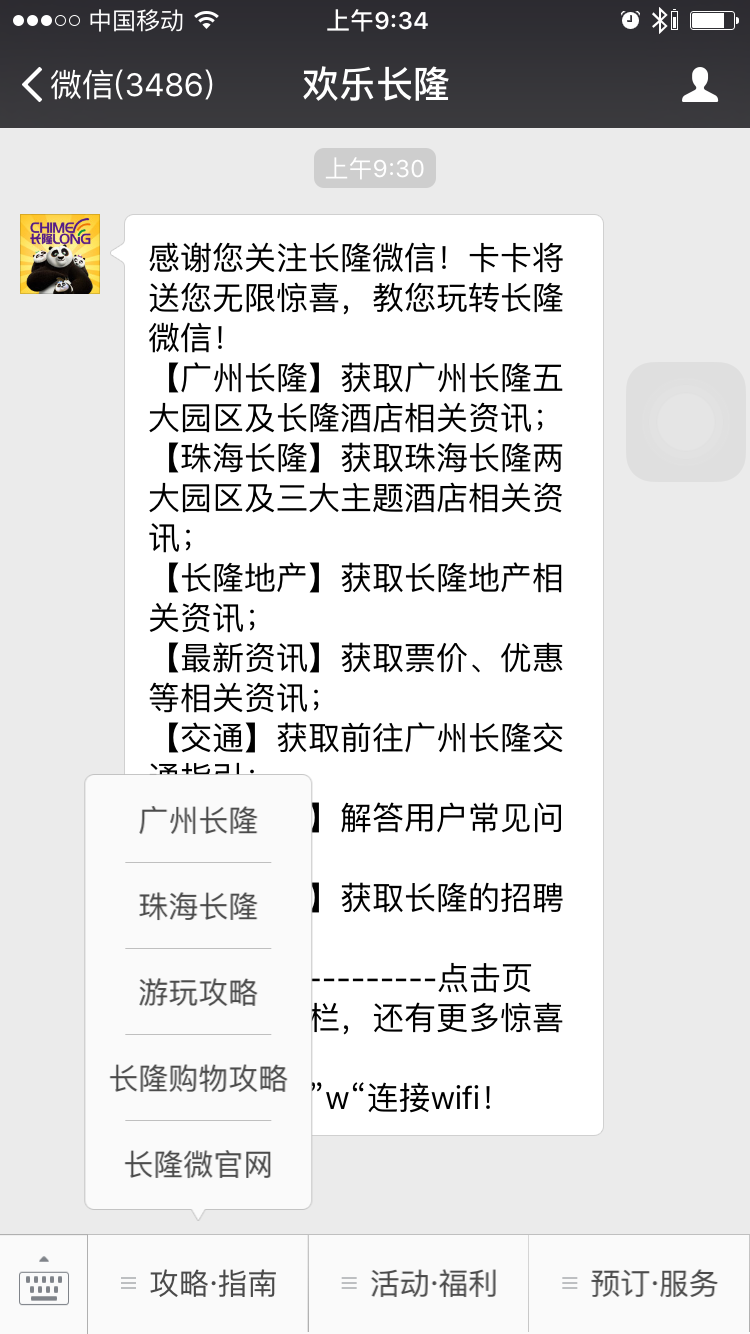Screen dimensions: 750x1334
Task: Open 长隆购物攻略 from the popup menu
Action: click(x=198, y=1078)
